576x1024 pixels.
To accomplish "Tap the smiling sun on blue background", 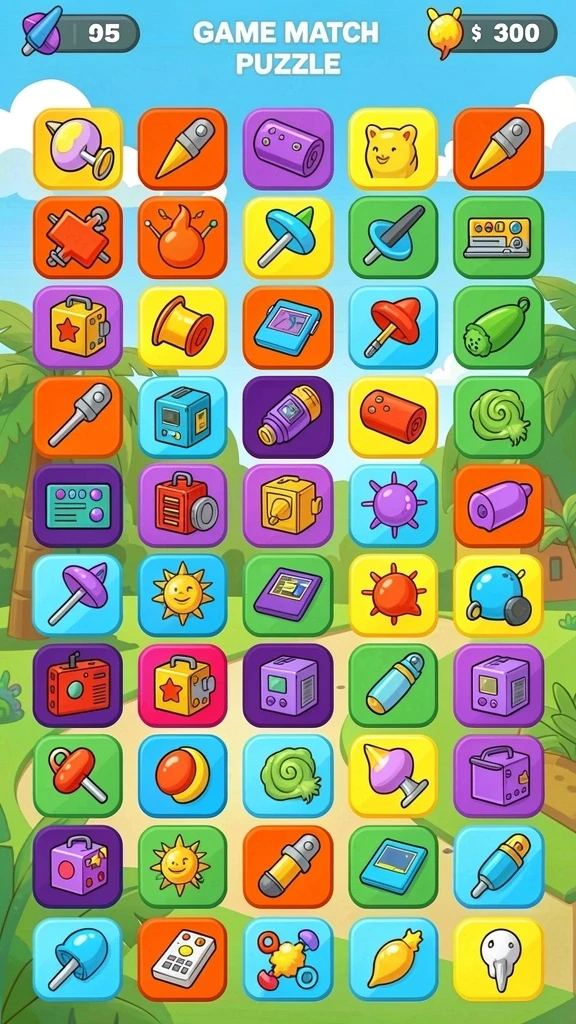I will tap(182, 595).
